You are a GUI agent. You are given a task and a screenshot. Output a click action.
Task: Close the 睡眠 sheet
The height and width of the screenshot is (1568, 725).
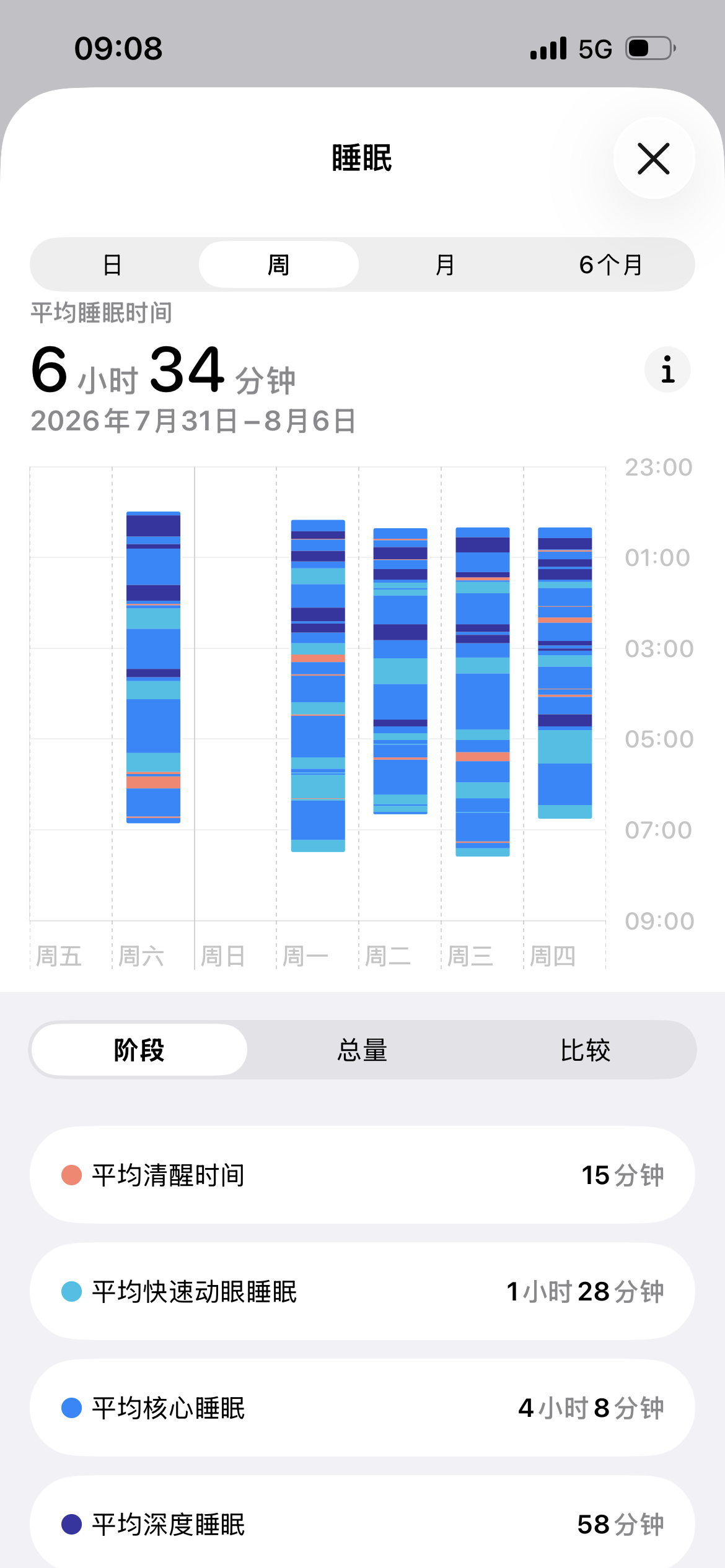coord(654,159)
